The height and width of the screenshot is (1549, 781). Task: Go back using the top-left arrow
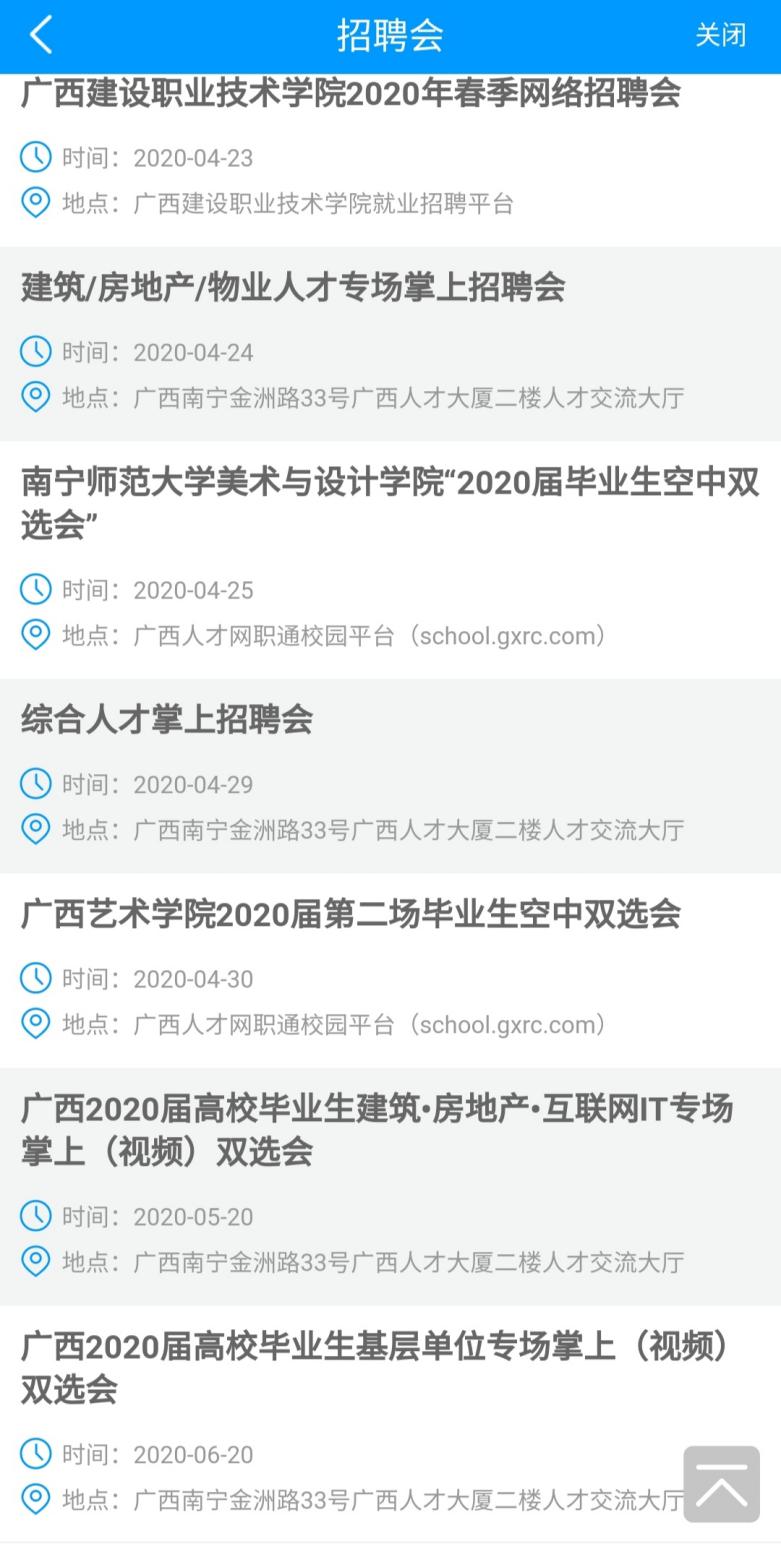[41, 35]
